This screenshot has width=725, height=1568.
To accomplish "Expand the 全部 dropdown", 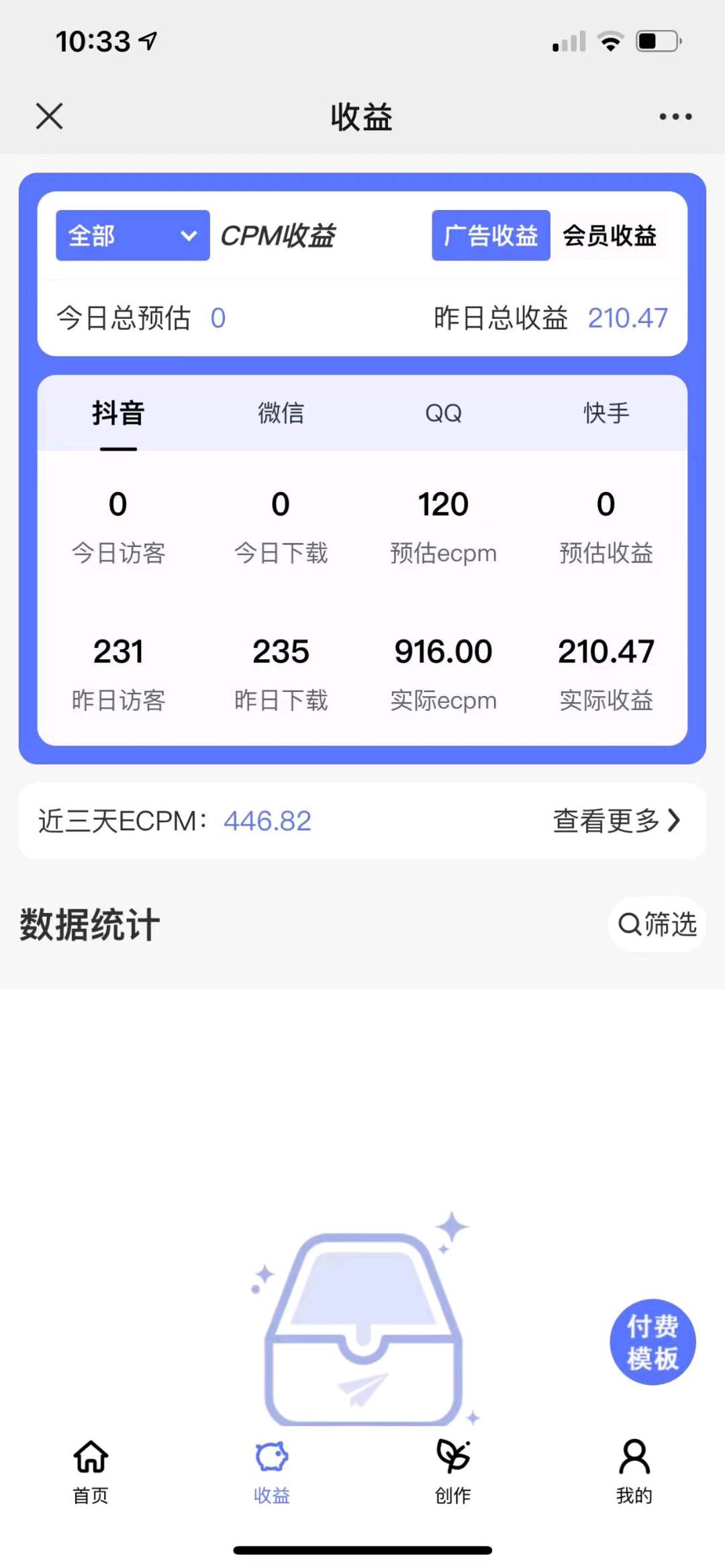I will pyautogui.click(x=133, y=236).
